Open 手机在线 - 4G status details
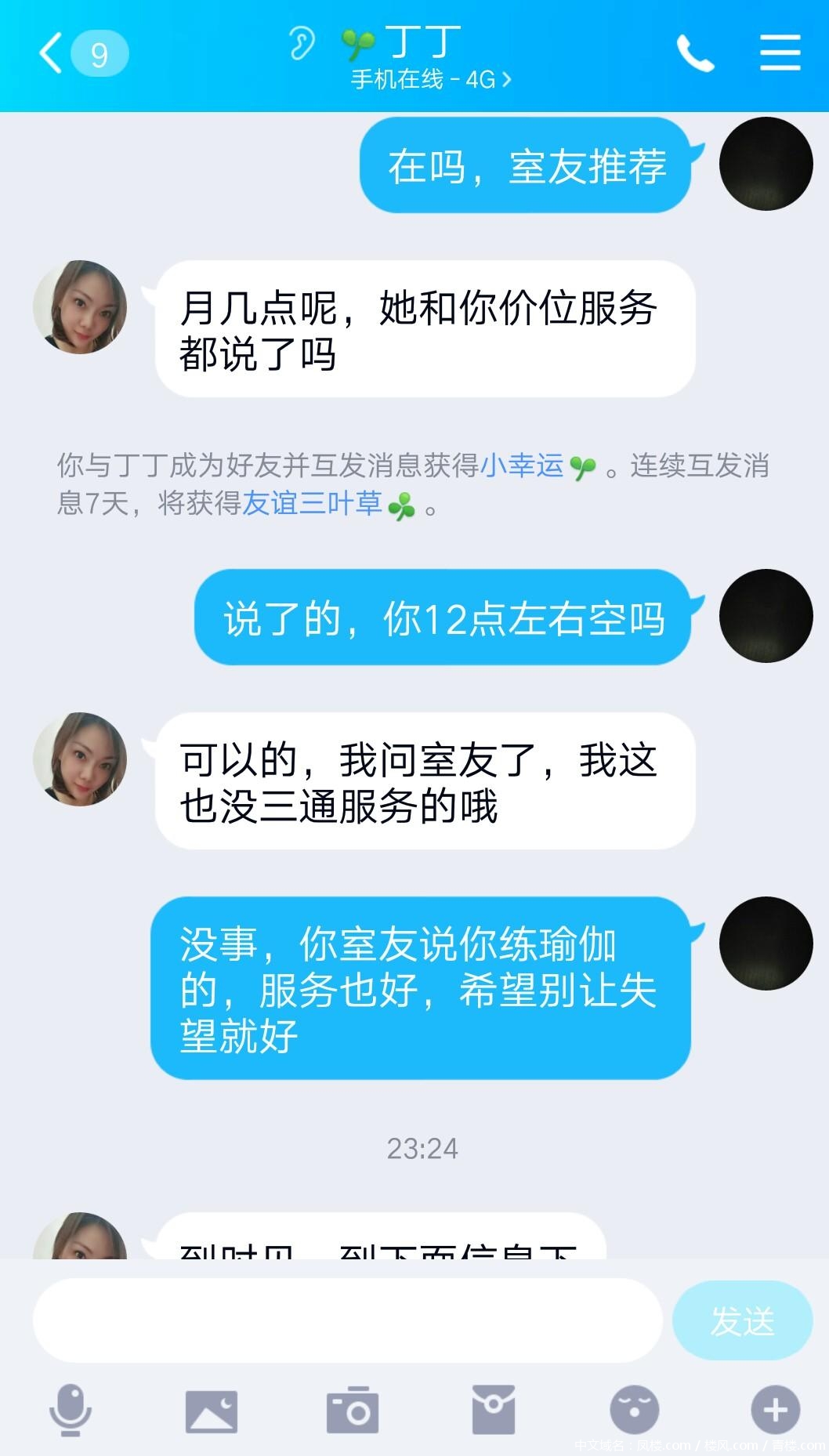The width and height of the screenshot is (829, 1456). point(430,80)
